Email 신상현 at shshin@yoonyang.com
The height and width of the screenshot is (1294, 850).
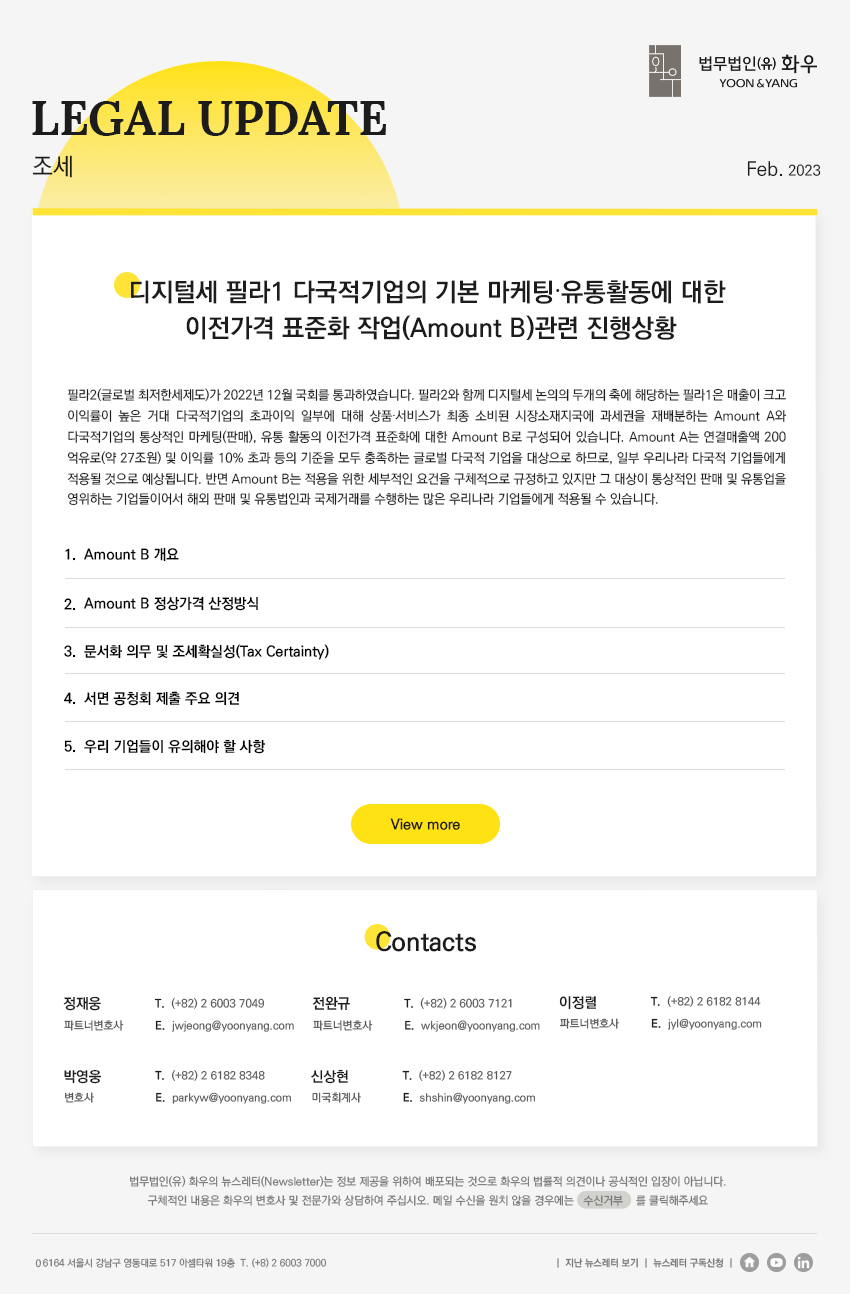point(477,1098)
